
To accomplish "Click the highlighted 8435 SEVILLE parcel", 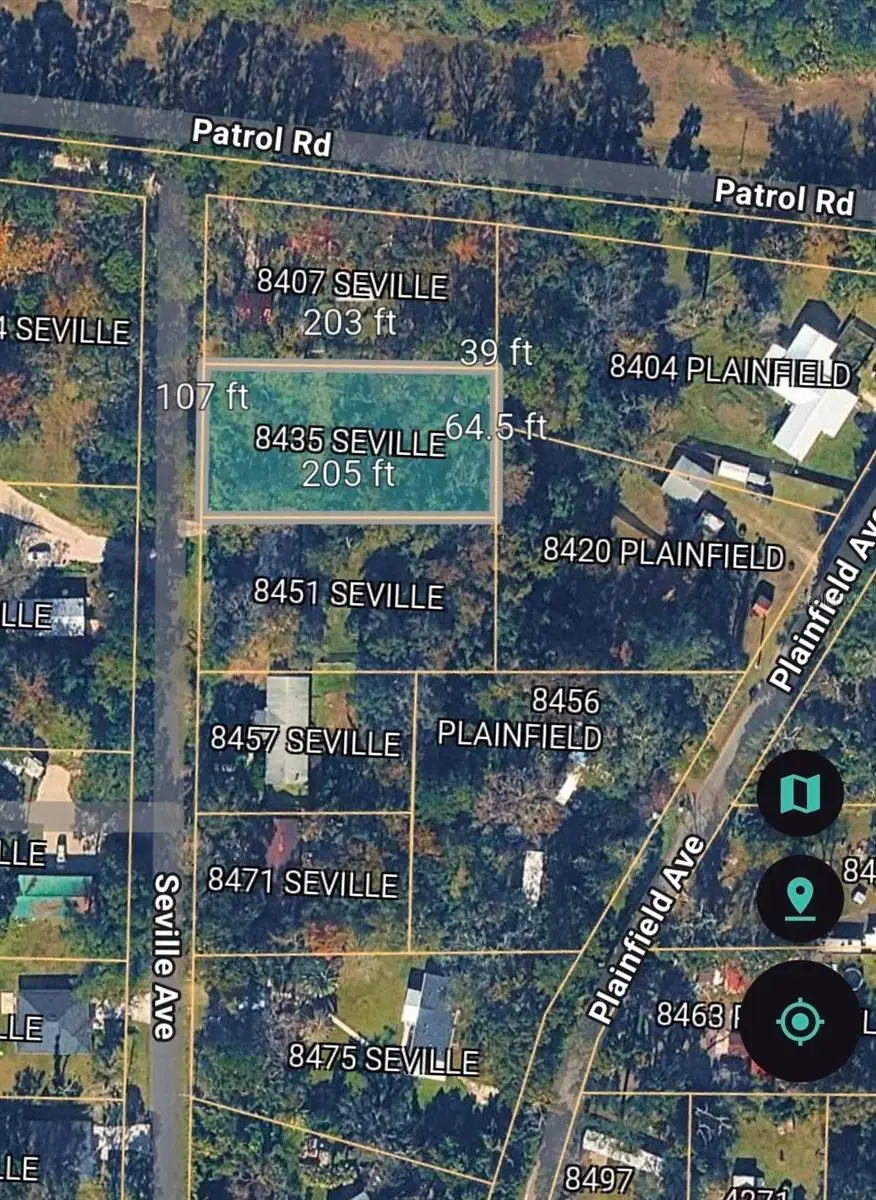I will click(350, 440).
